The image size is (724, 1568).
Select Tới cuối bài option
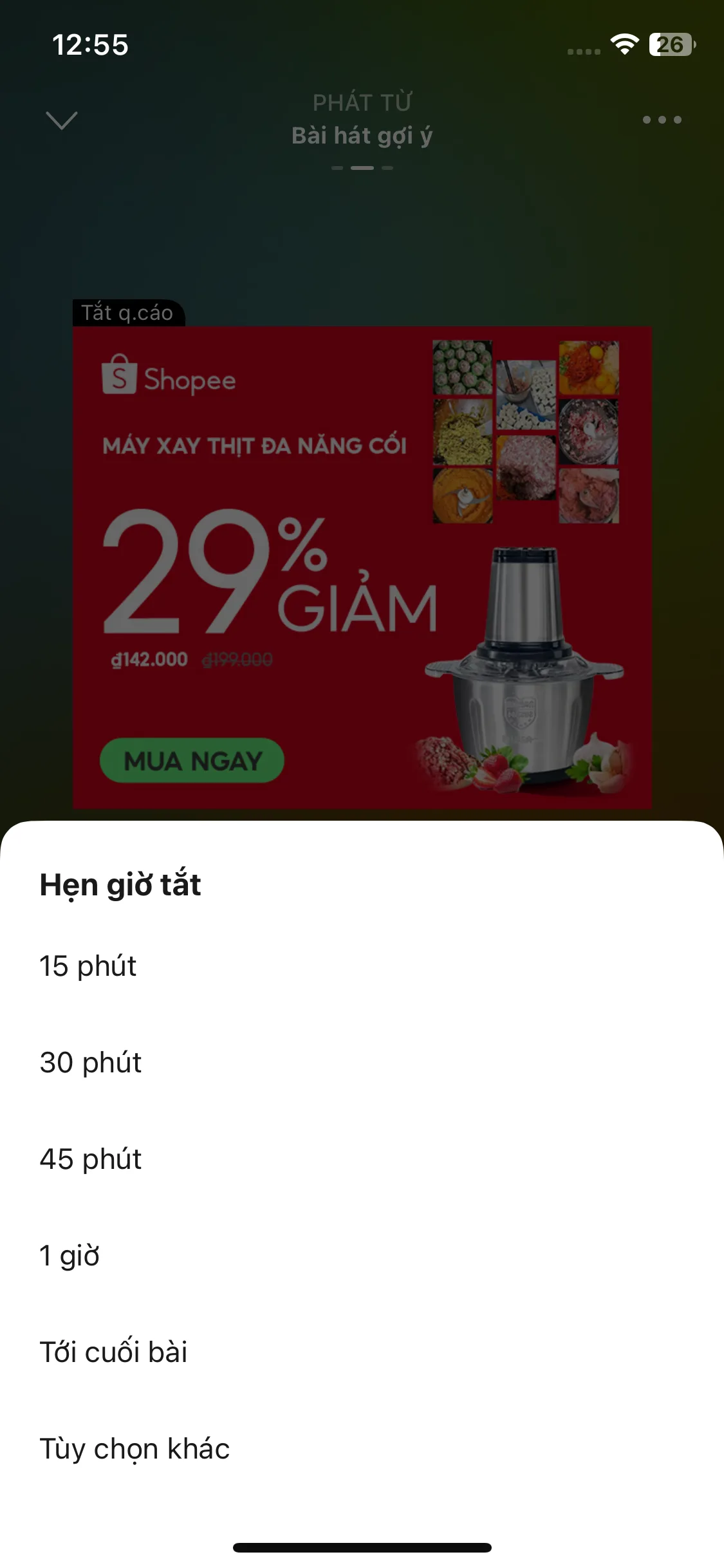pyautogui.click(x=113, y=1352)
